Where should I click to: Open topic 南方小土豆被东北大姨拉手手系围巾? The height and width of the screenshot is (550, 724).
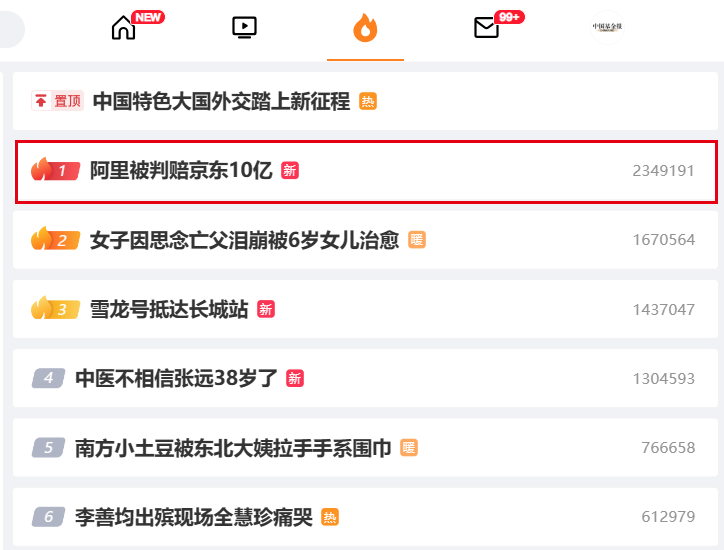233,448
